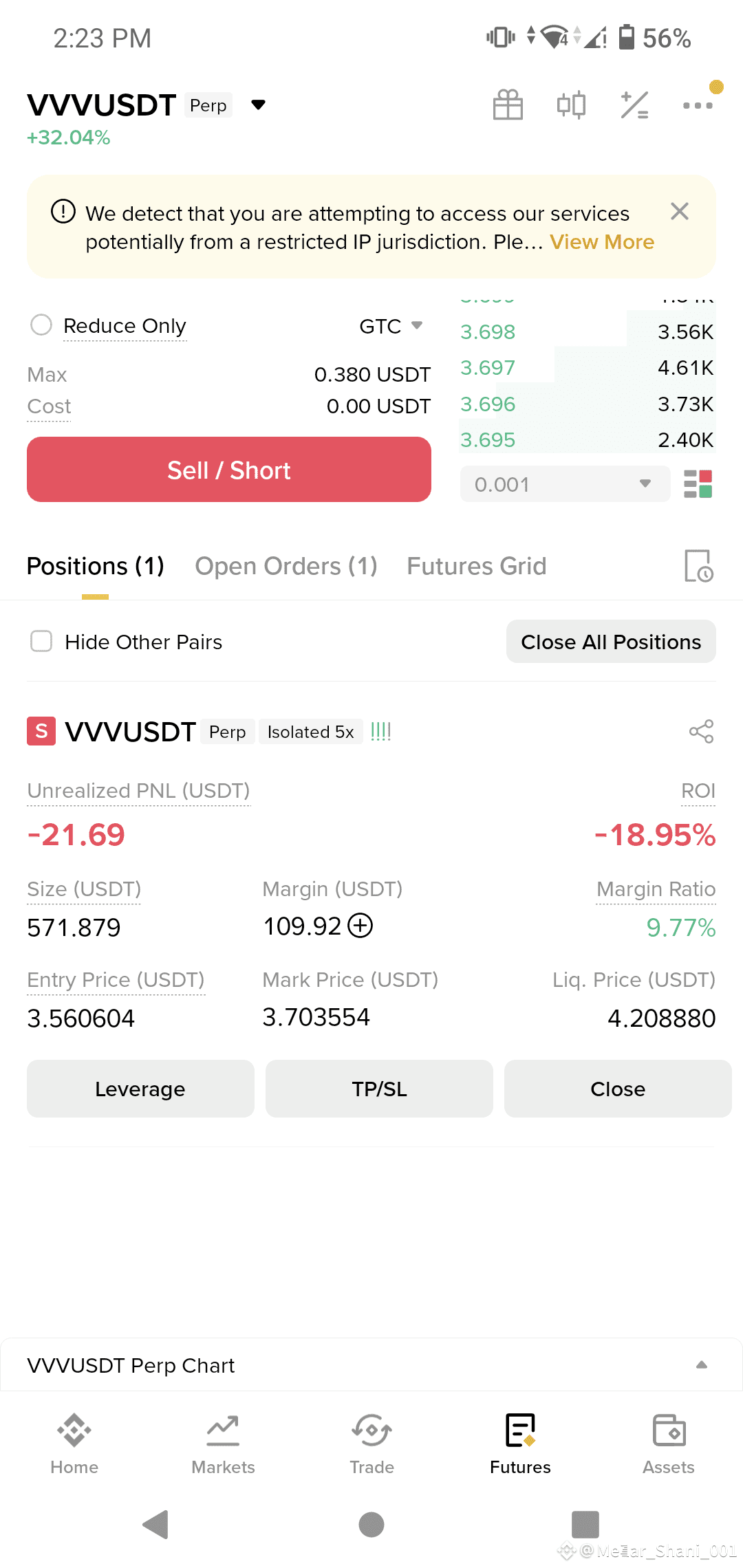Open the futures calculator icon

pos(634,105)
